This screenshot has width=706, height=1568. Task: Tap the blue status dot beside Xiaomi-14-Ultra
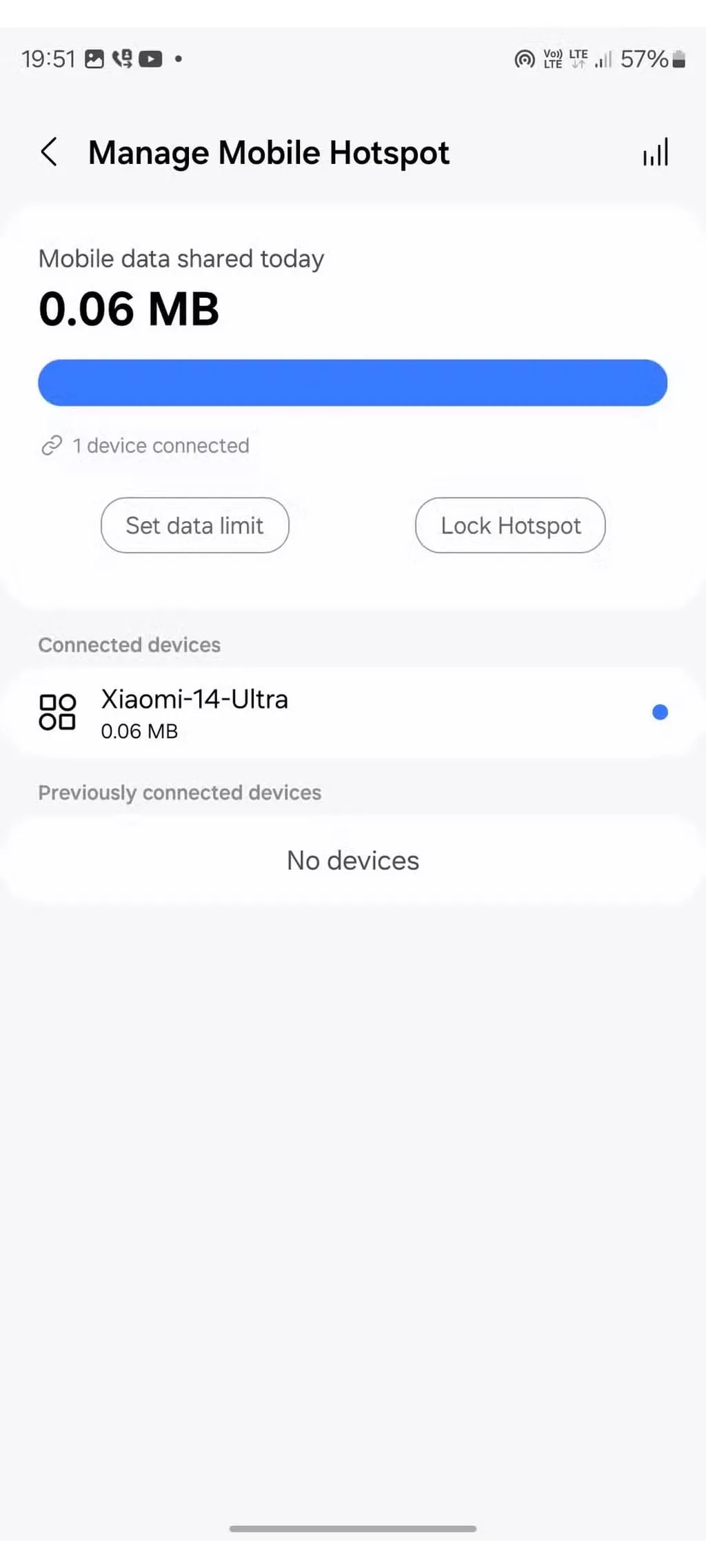[660, 712]
